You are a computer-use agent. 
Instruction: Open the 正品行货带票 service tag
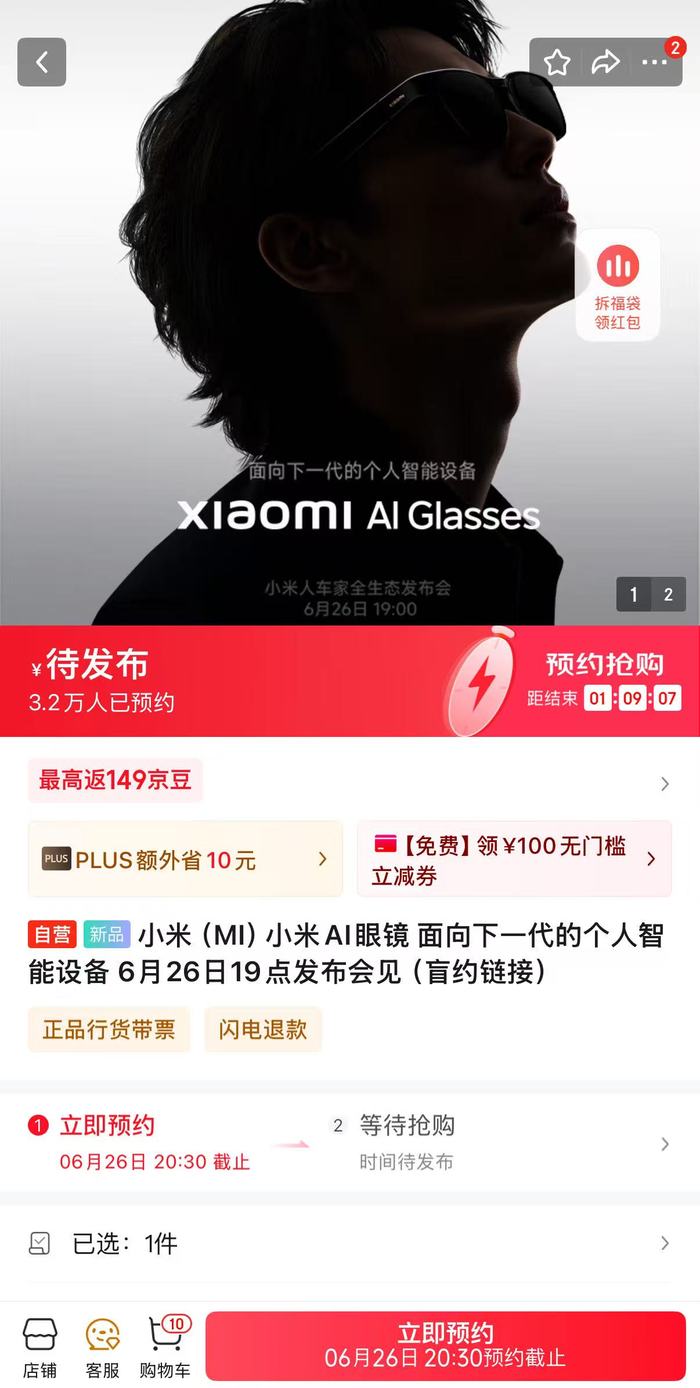[109, 1029]
